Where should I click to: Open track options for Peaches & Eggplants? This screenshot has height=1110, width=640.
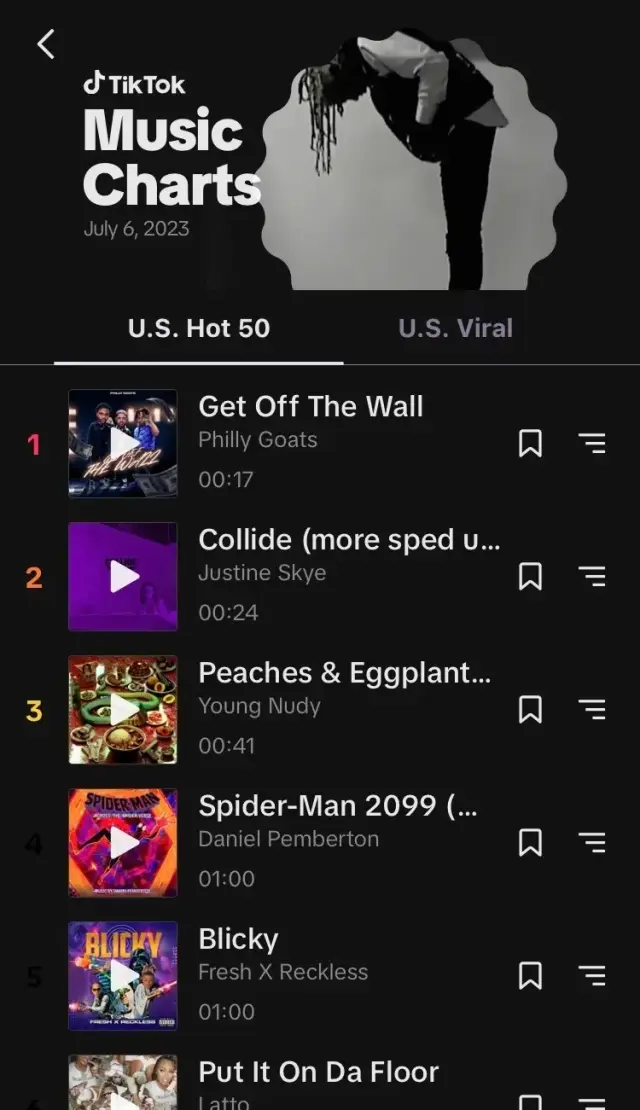pos(592,709)
